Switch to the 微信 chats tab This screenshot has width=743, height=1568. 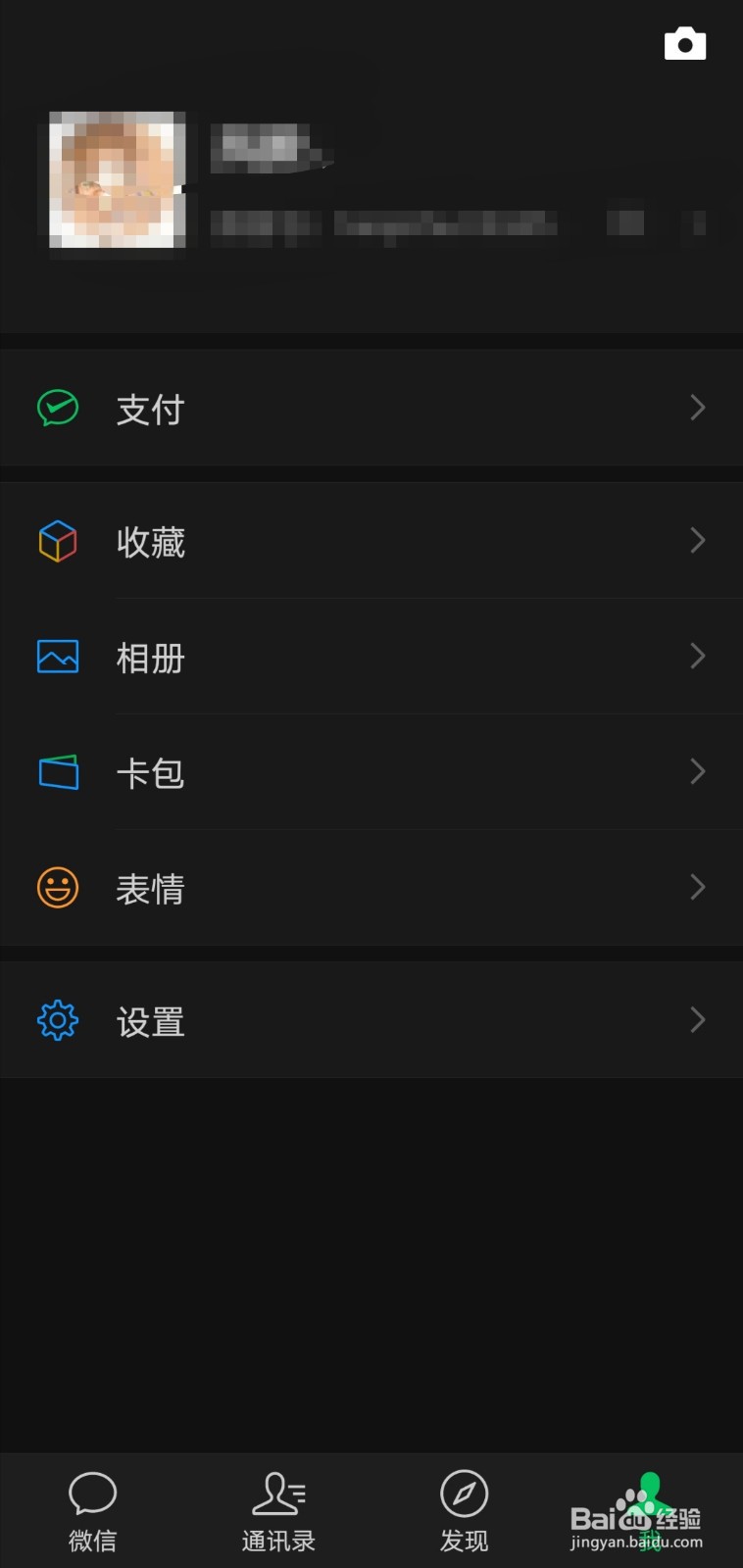click(93, 1511)
